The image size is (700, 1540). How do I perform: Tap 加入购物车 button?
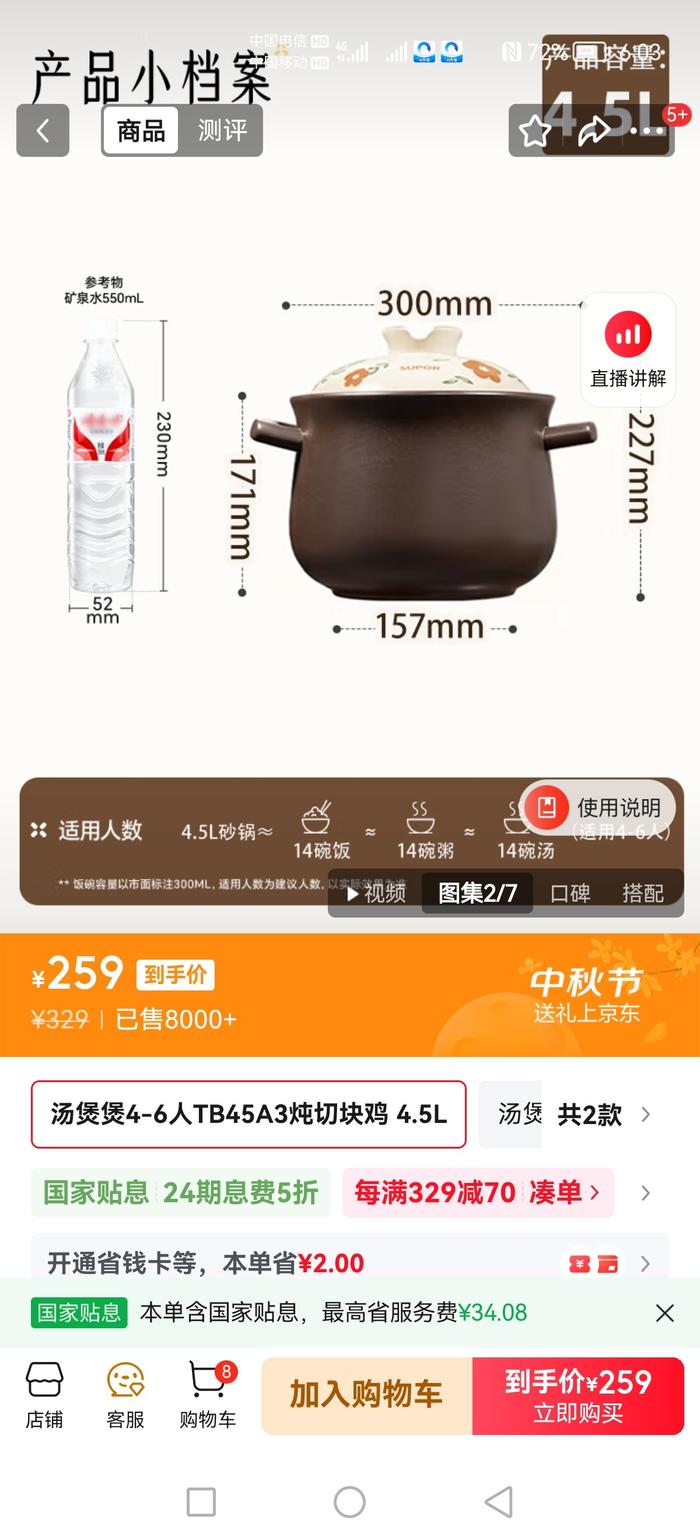[x=366, y=1395]
